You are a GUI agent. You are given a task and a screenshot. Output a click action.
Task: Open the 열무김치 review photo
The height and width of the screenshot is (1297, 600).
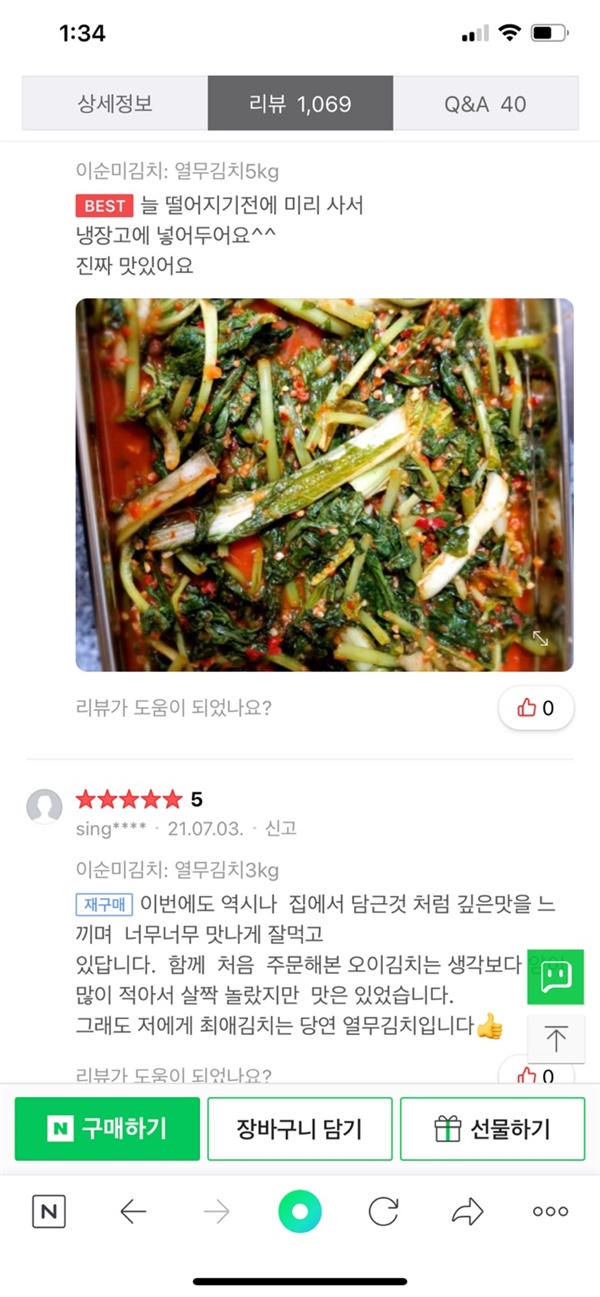coord(325,484)
